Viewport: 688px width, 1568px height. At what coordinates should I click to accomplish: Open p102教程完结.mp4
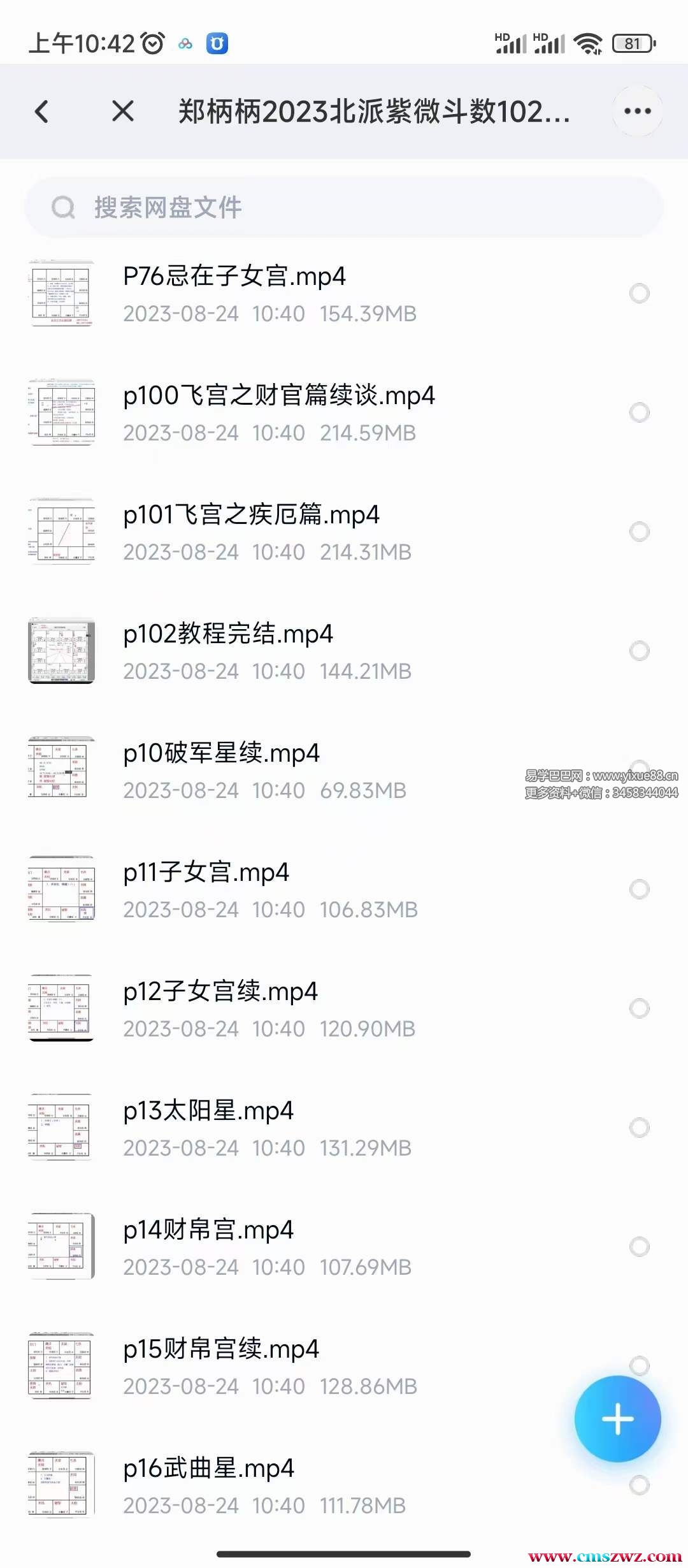(x=227, y=634)
